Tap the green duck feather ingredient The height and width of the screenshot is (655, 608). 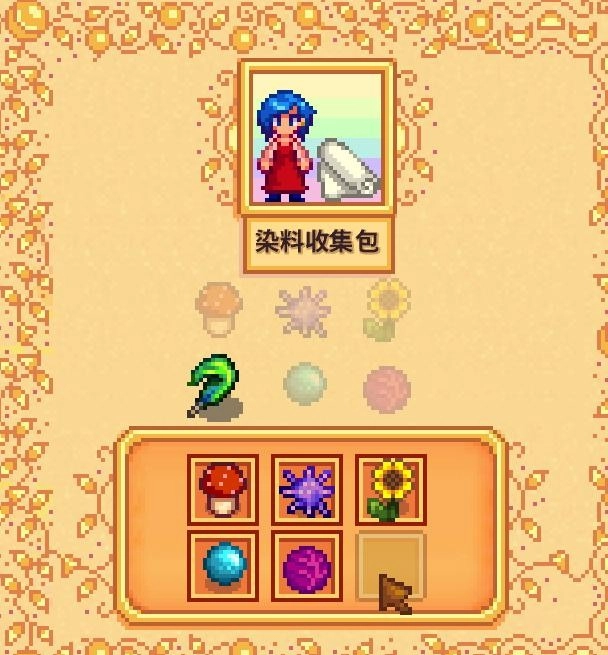click(x=214, y=386)
